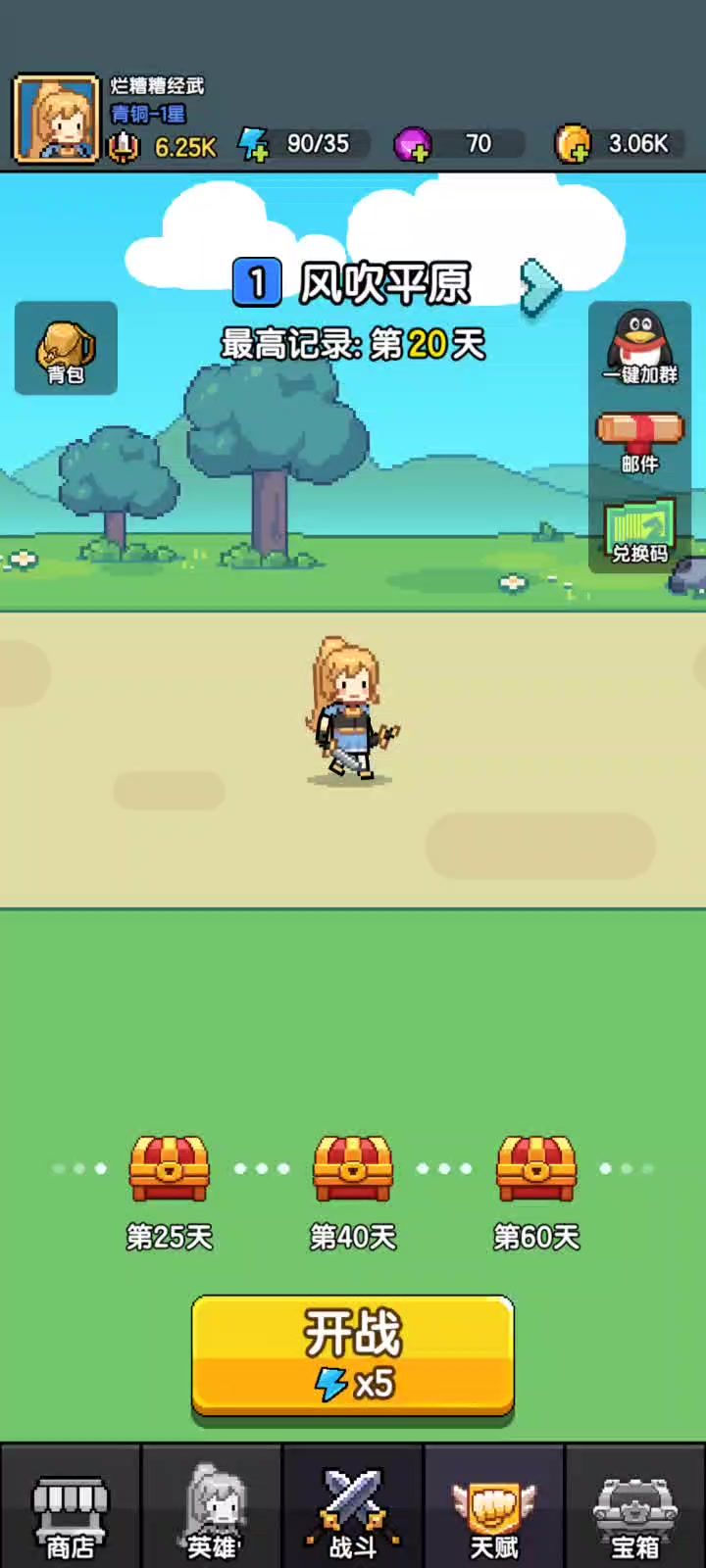Tap the Day 60 reward chest
Screen dimensions: 706x1568
[x=536, y=1169]
